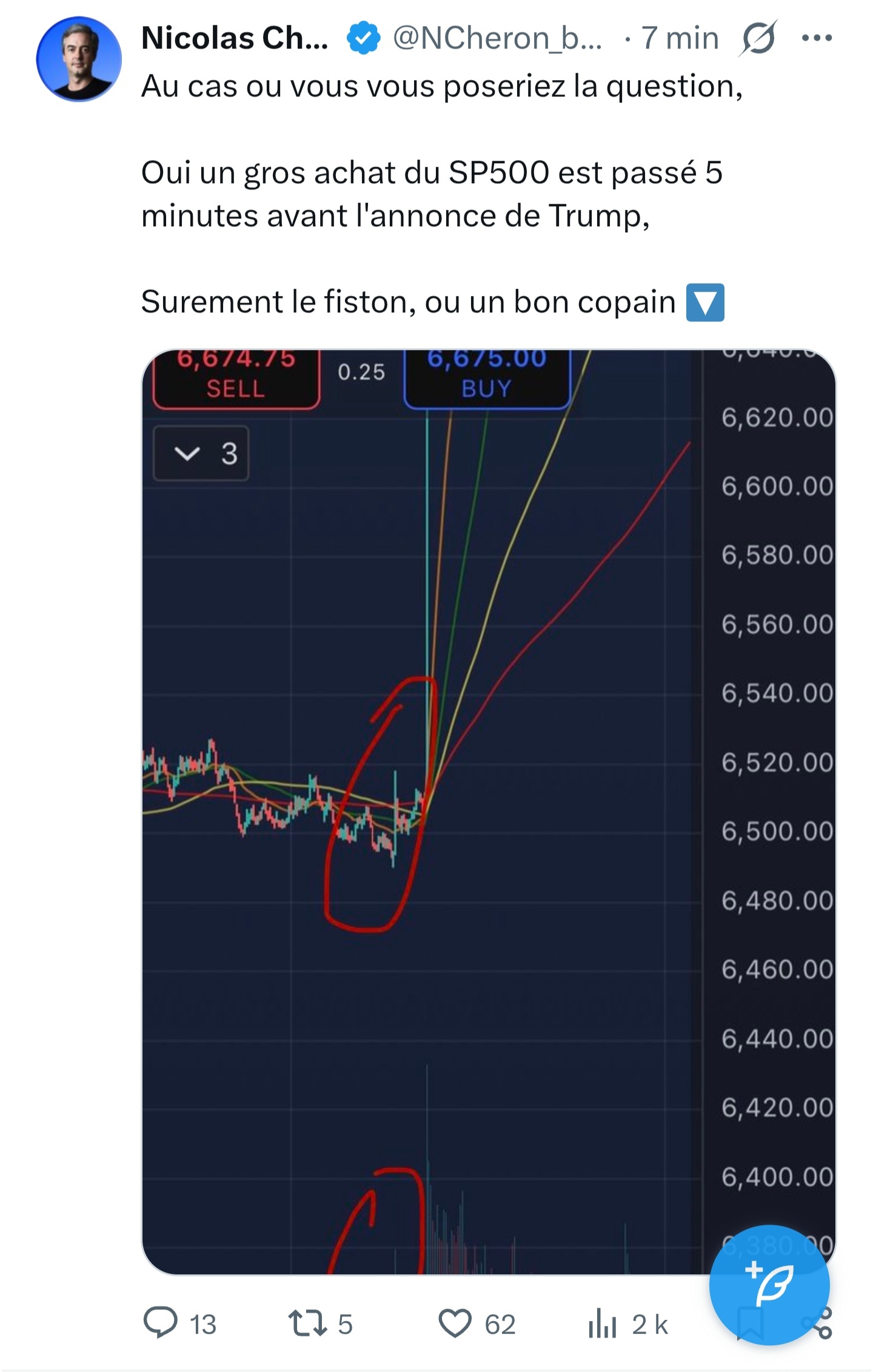Screen dimensions: 873x1372
Task: Open the @NCheron_b... handle link
Action: [497, 38]
